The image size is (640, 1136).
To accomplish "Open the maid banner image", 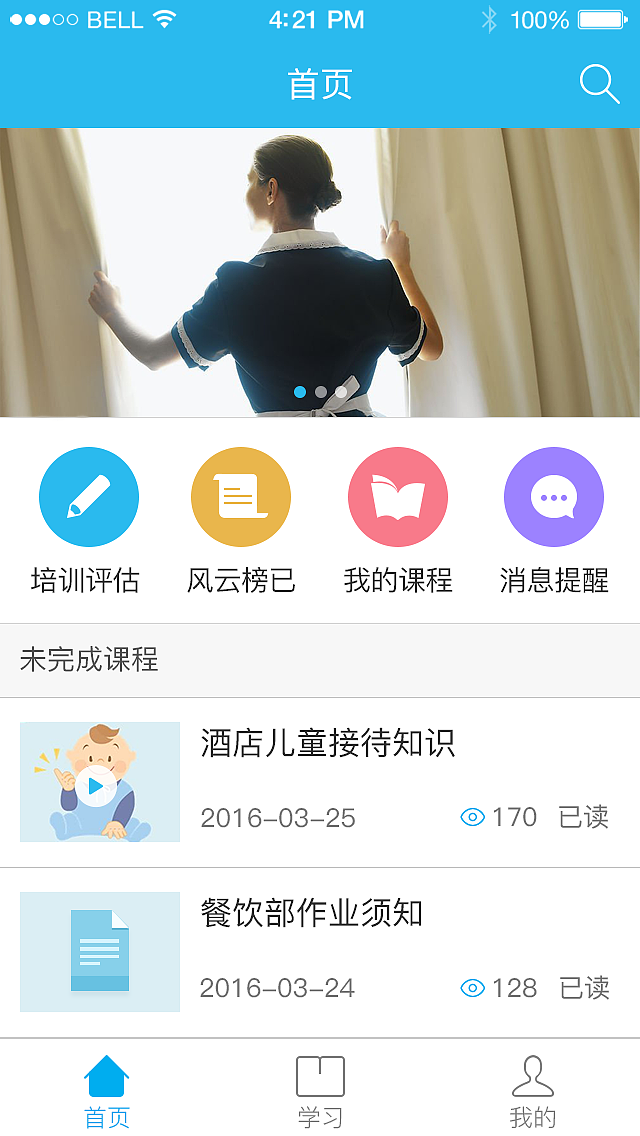I will click(x=320, y=272).
